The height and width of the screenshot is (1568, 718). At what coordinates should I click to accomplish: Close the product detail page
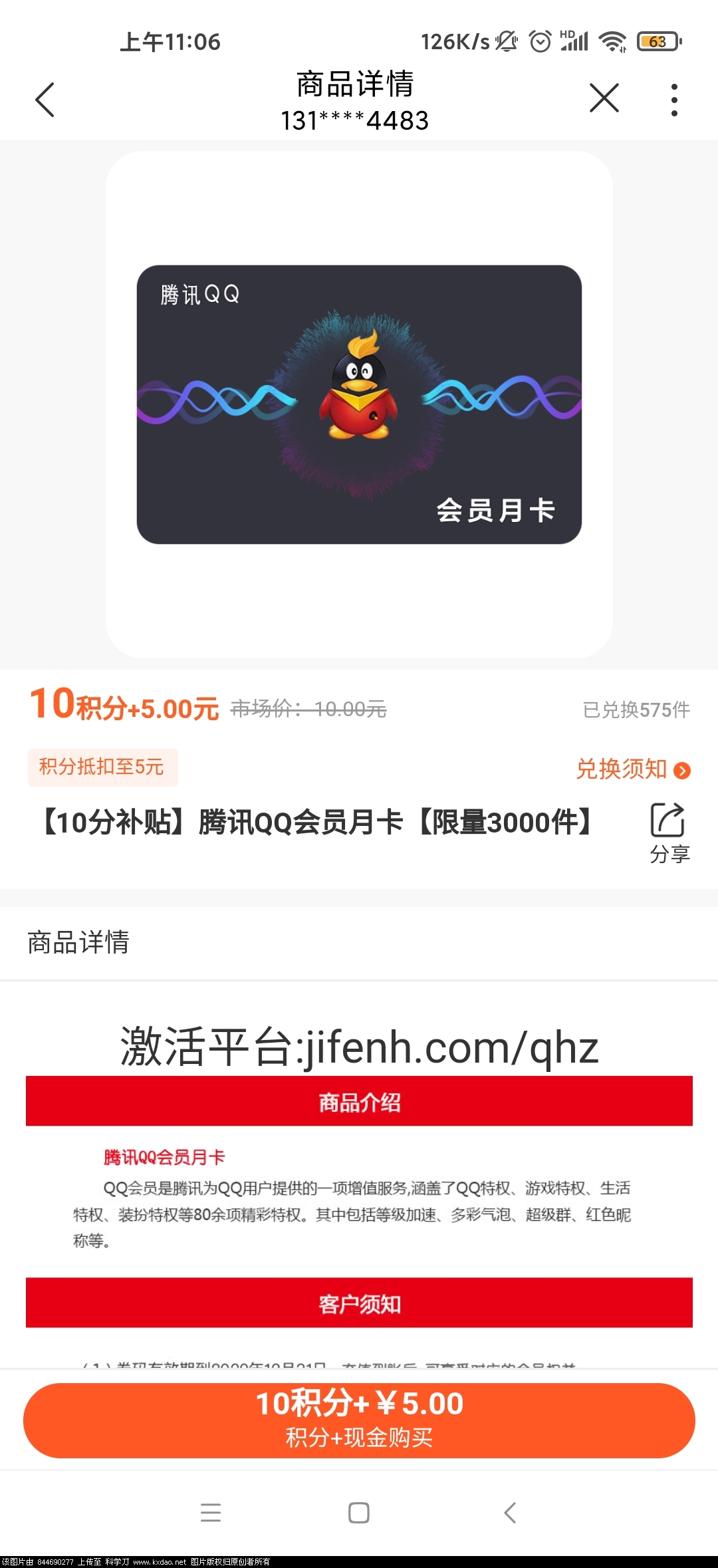pos(604,99)
